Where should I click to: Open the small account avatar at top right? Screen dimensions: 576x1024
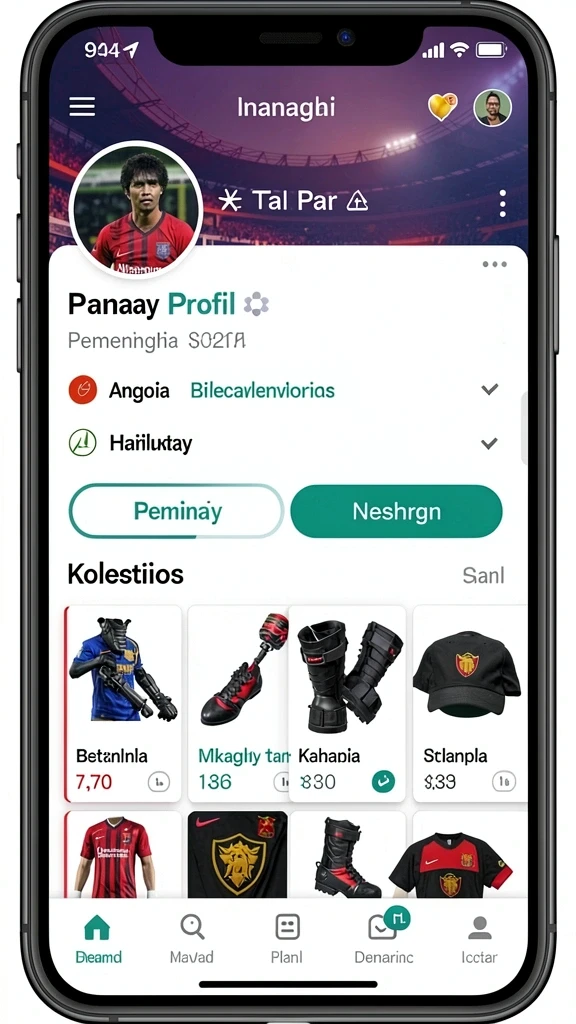click(492, 108)
